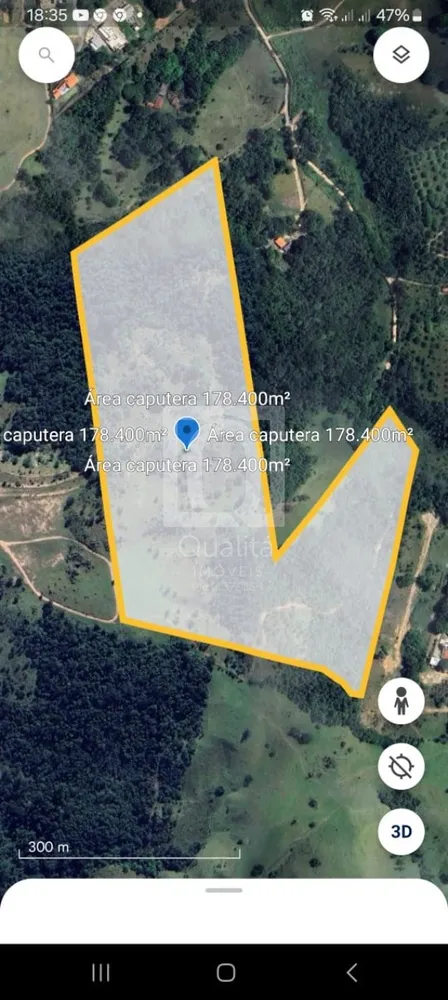Tap the blue placemark pin
This screenshot has height=1000, width=448.
(x=187, y=434)
